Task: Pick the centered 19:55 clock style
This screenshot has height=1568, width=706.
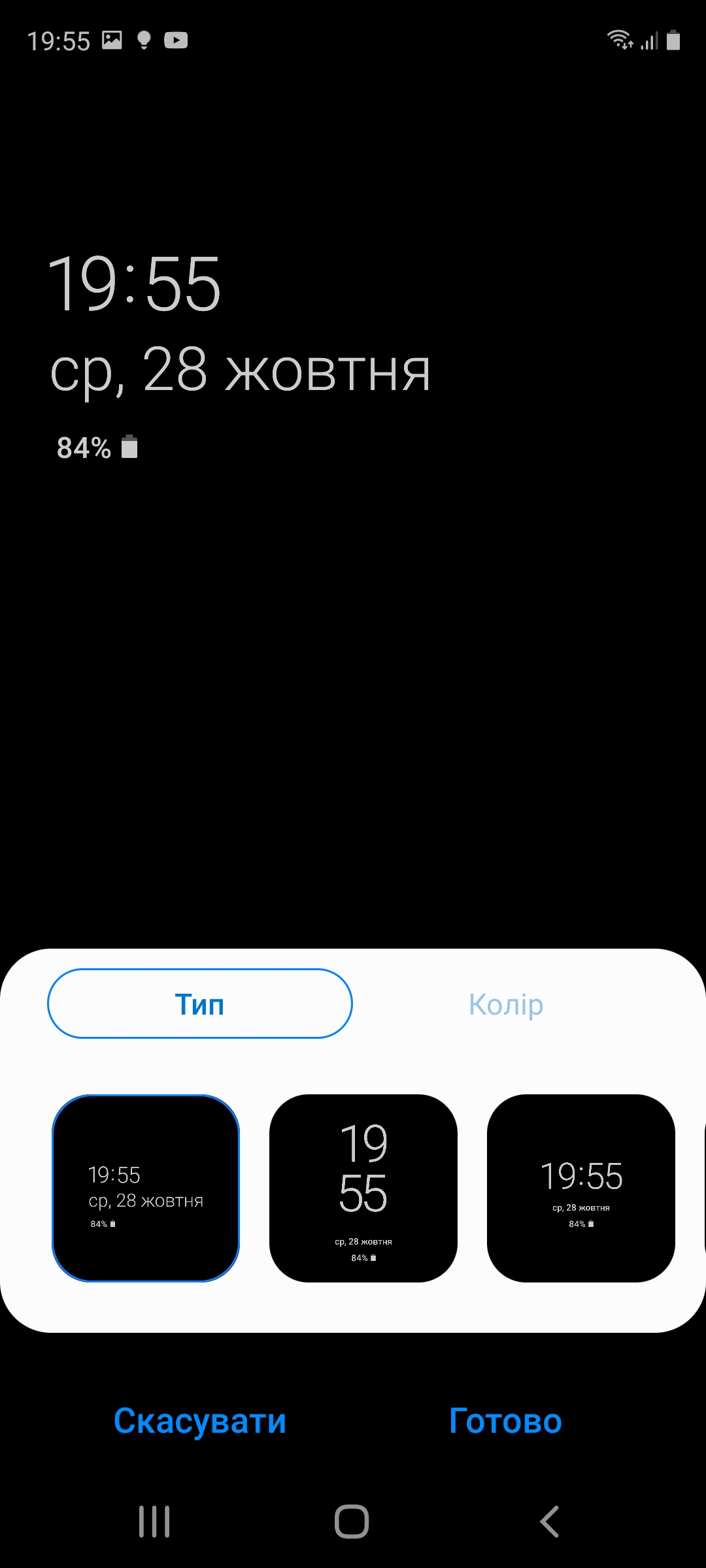Action: (x=580, y=1188)
